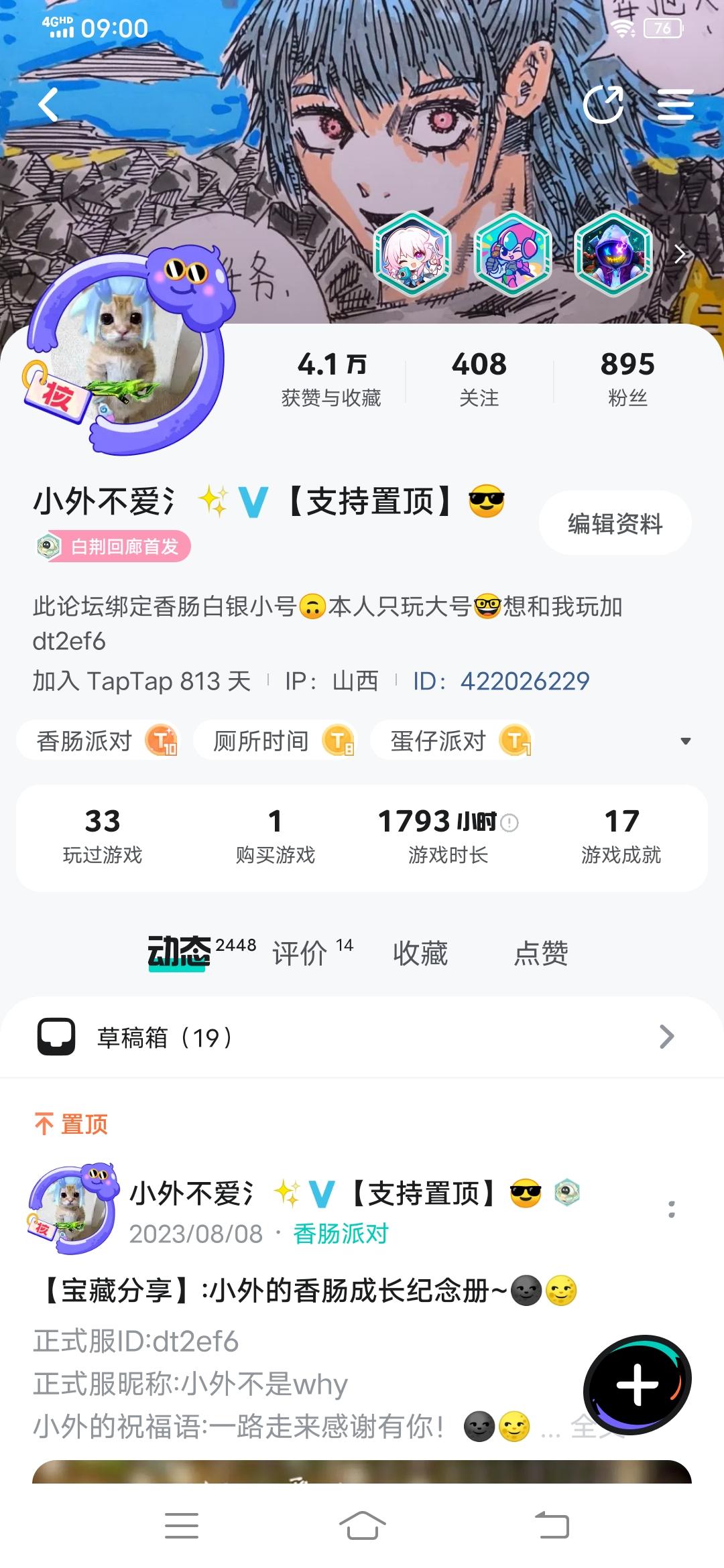Tap the pink robot hexagonal badge
Screen dimensions: 724x1568
tap(513, 258)
